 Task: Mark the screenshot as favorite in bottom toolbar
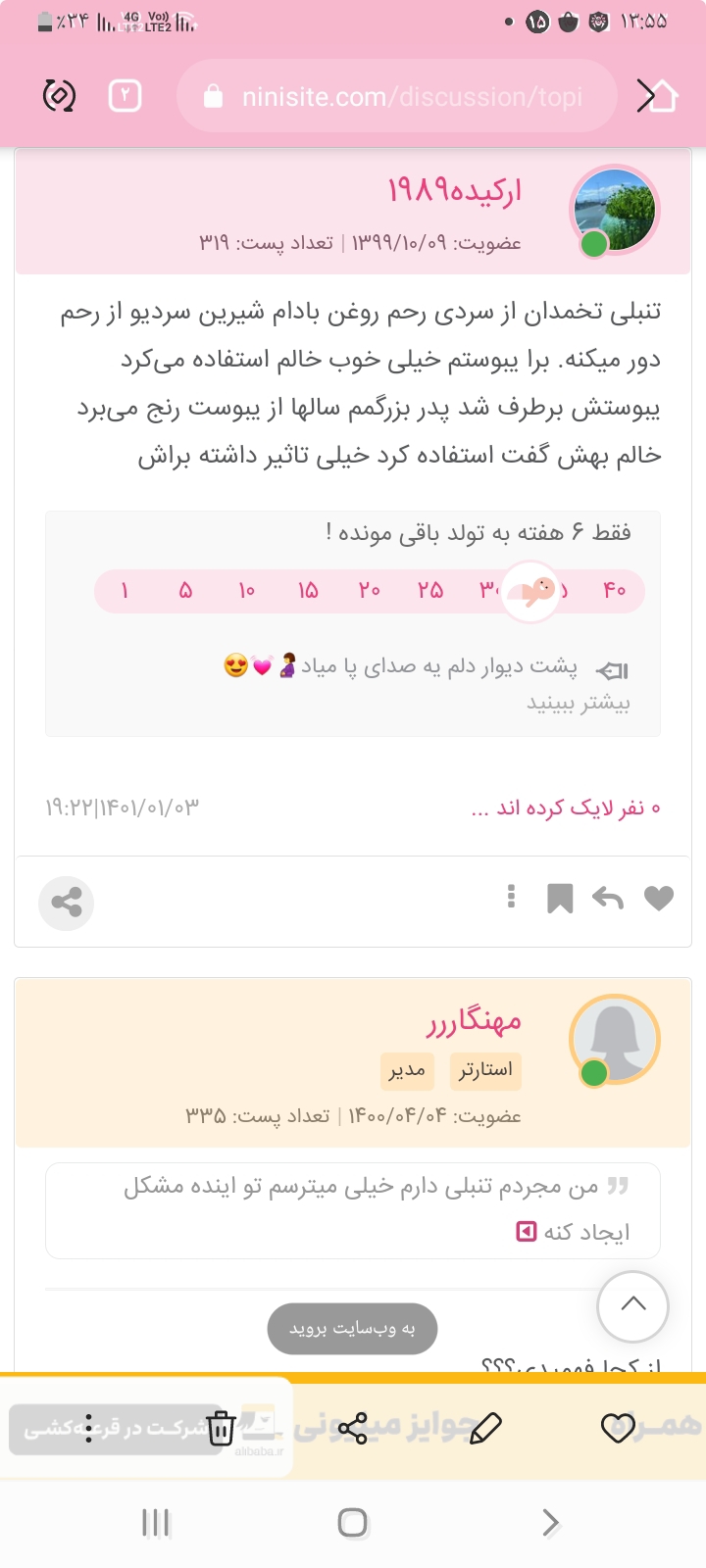click(618, 1429)
